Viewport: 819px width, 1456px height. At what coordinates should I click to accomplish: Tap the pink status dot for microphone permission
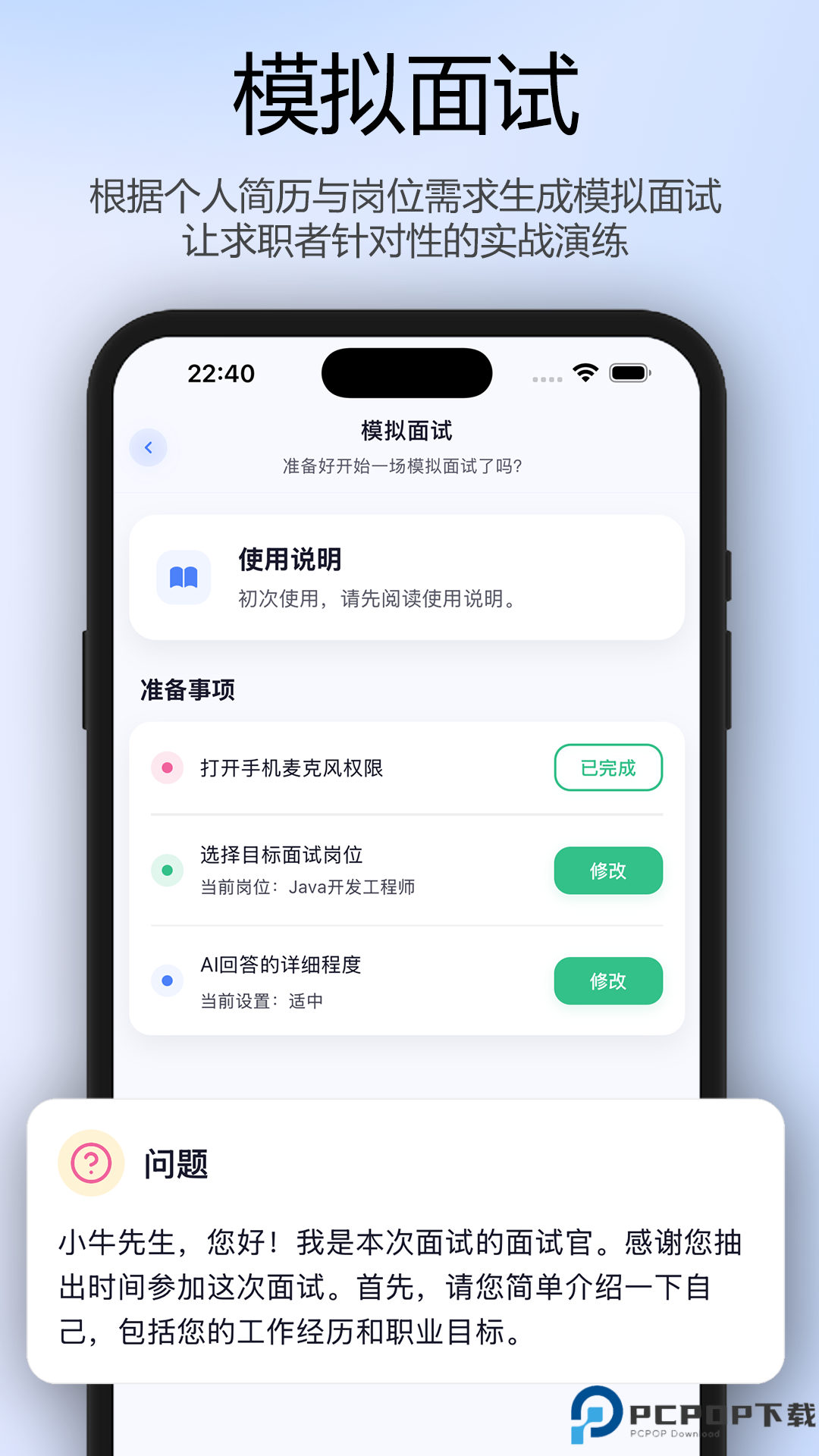click(168, 768)
